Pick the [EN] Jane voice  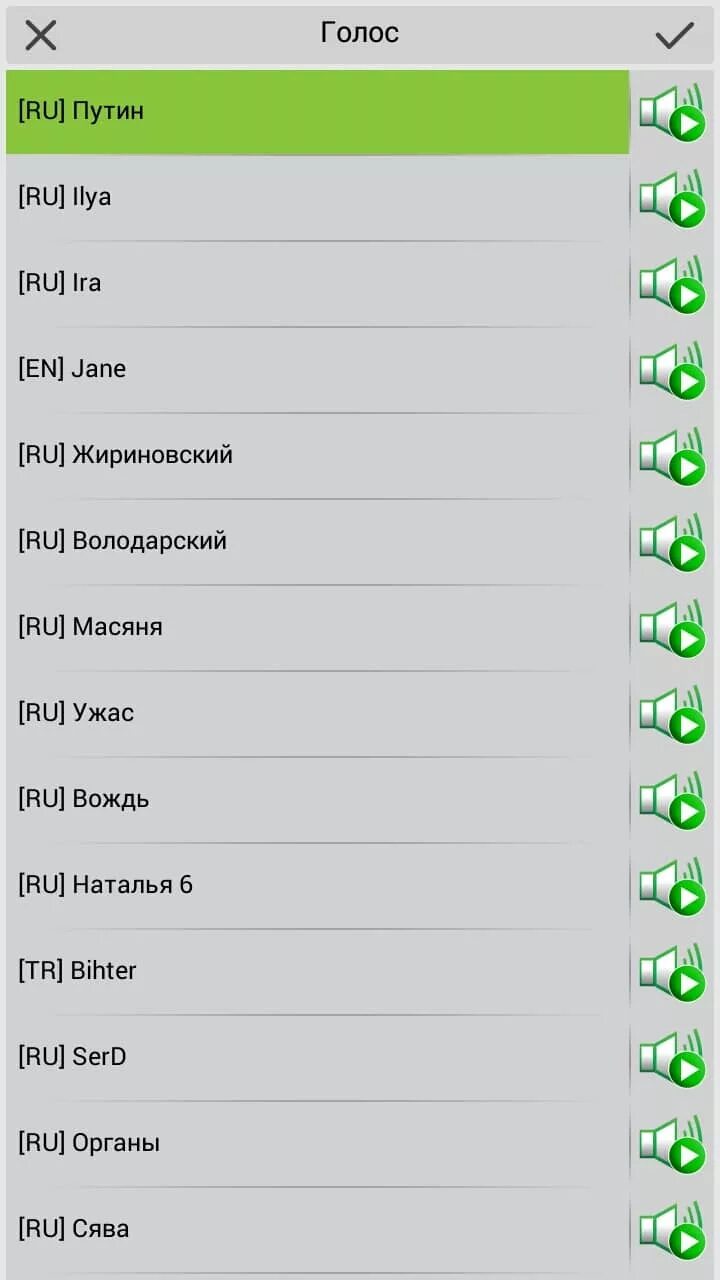(316, 369)
